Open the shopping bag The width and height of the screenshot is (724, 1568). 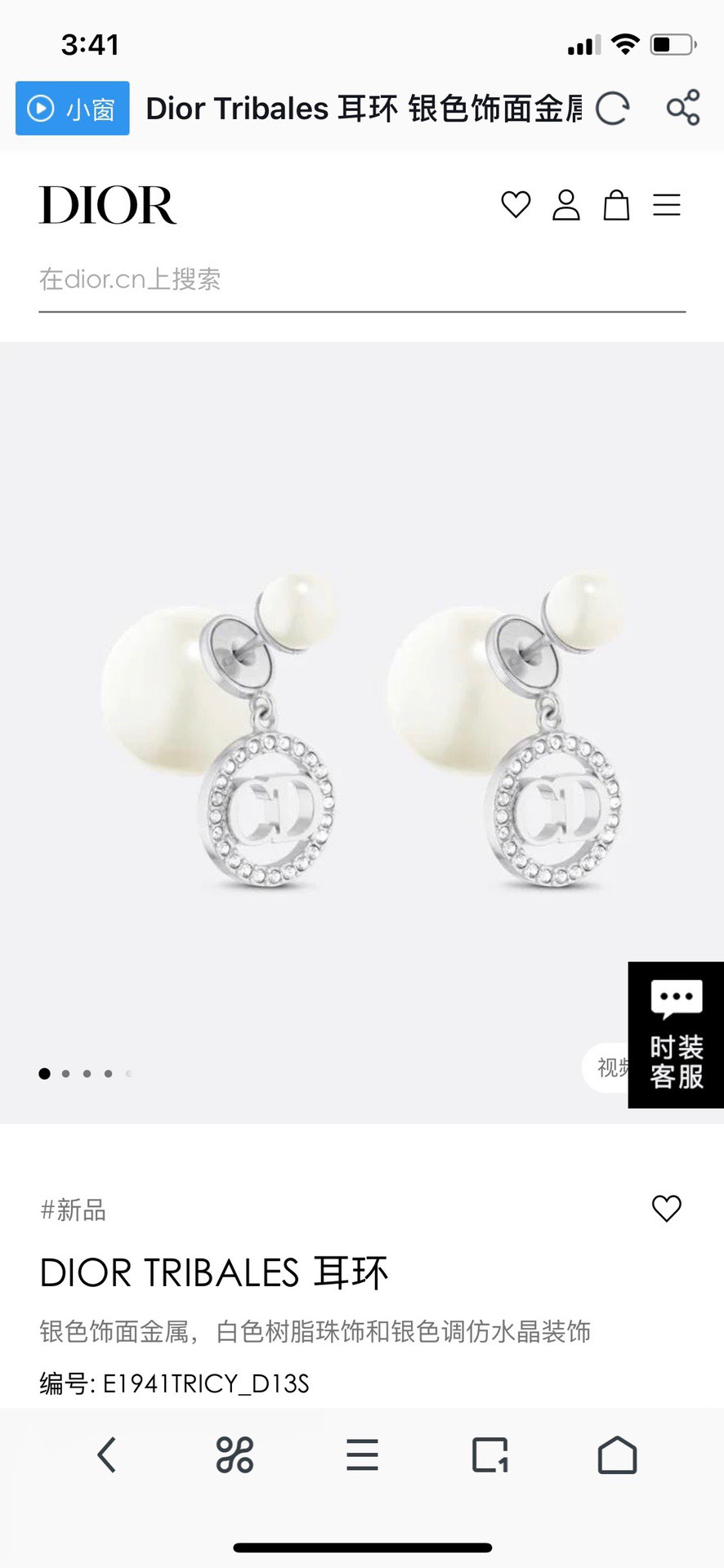click(616, 205)
